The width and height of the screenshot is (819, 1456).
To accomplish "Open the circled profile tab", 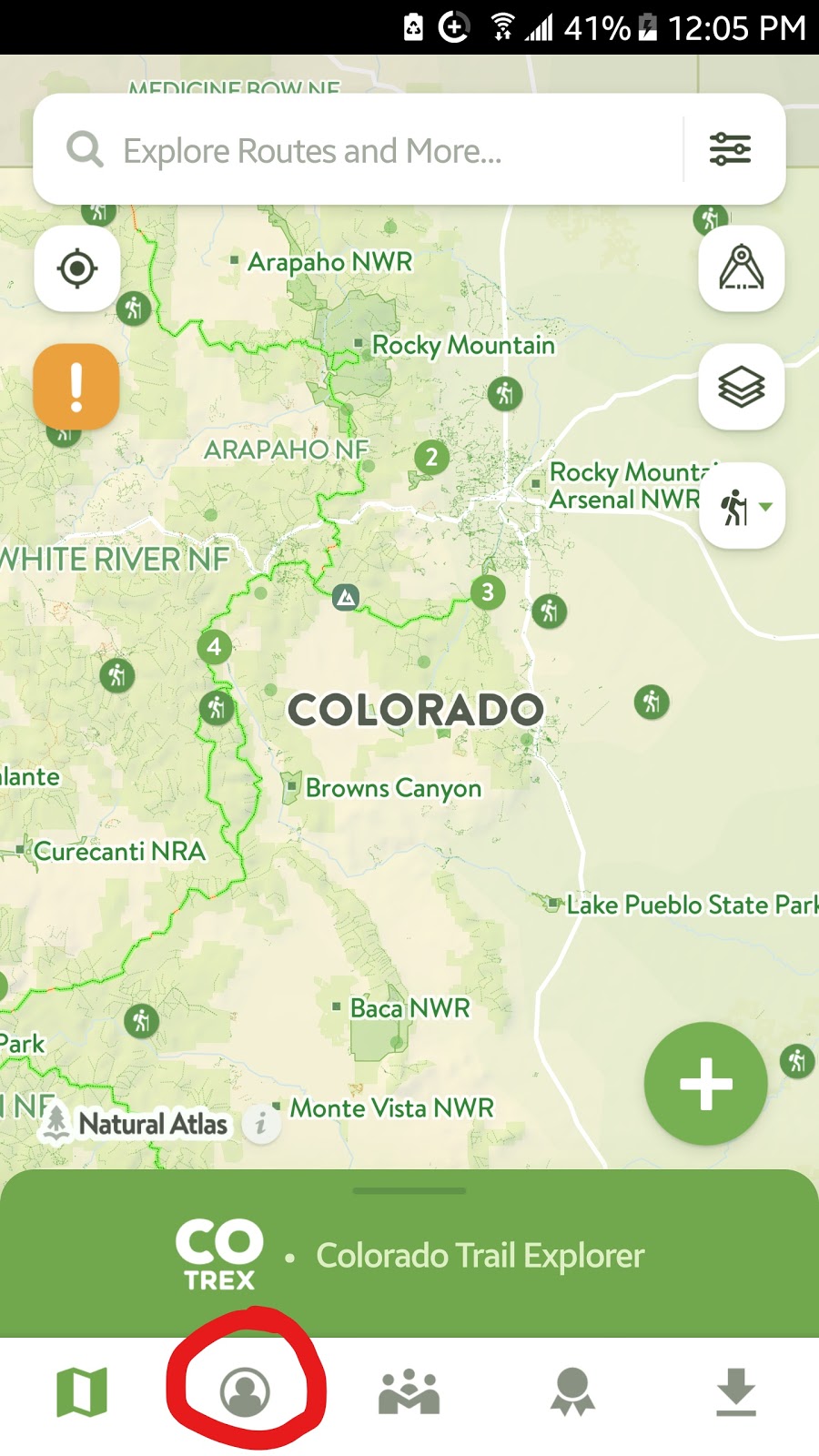I will [248, 1388].
